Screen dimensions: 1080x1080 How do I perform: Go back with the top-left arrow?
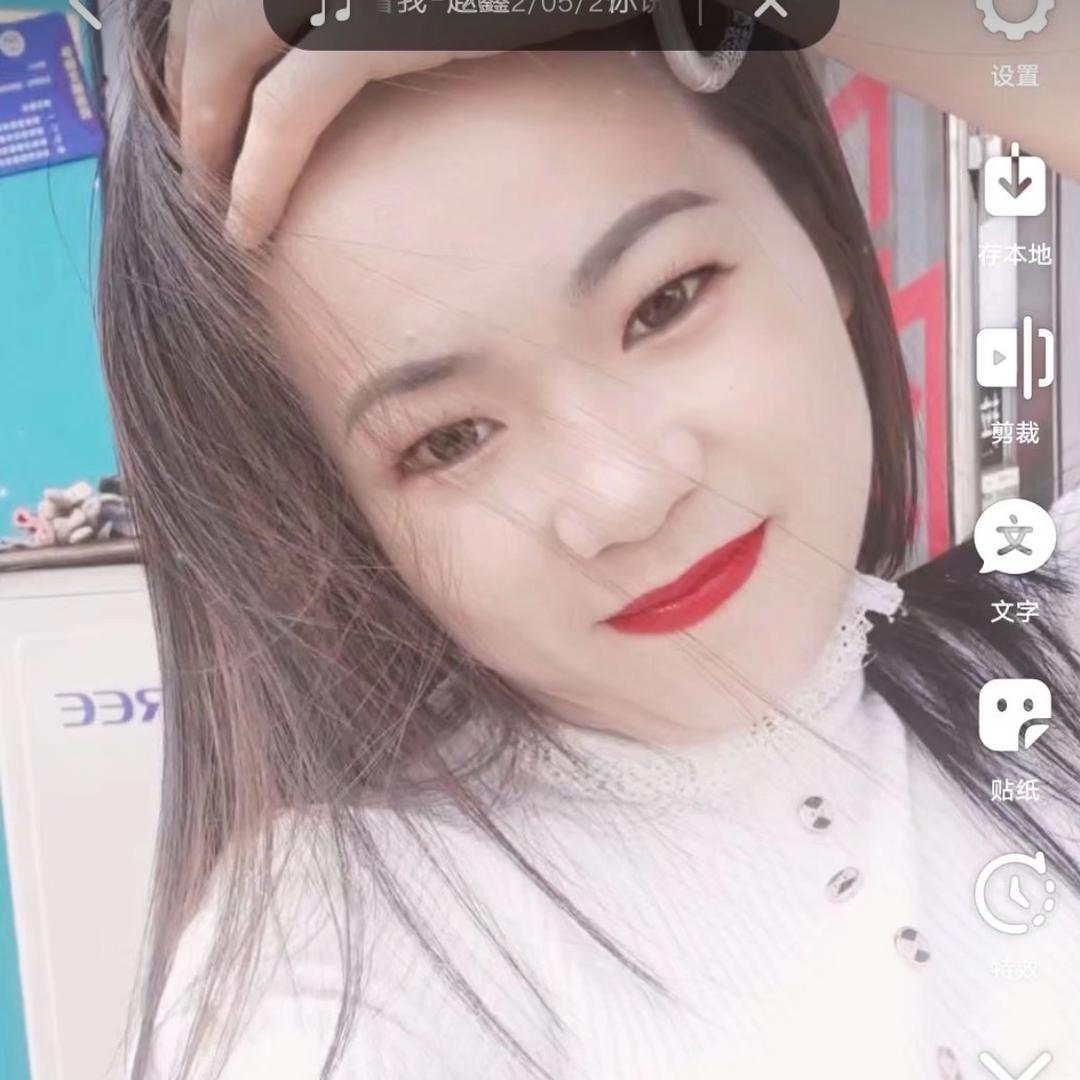pyautogui.click(x=86, y=10)
